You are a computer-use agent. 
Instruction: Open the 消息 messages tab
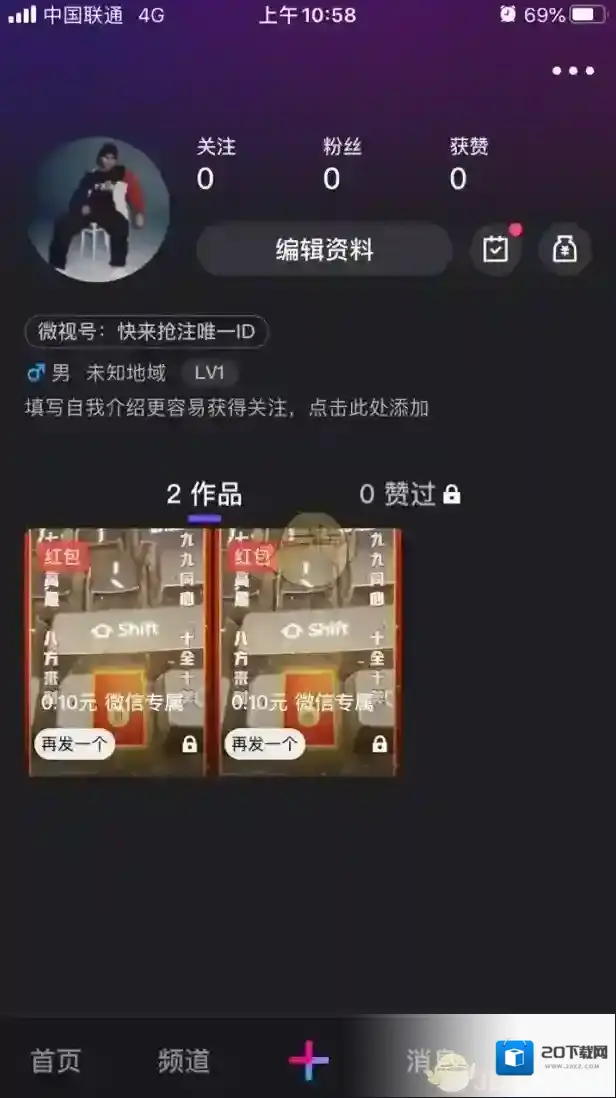tap(432, 1060)
